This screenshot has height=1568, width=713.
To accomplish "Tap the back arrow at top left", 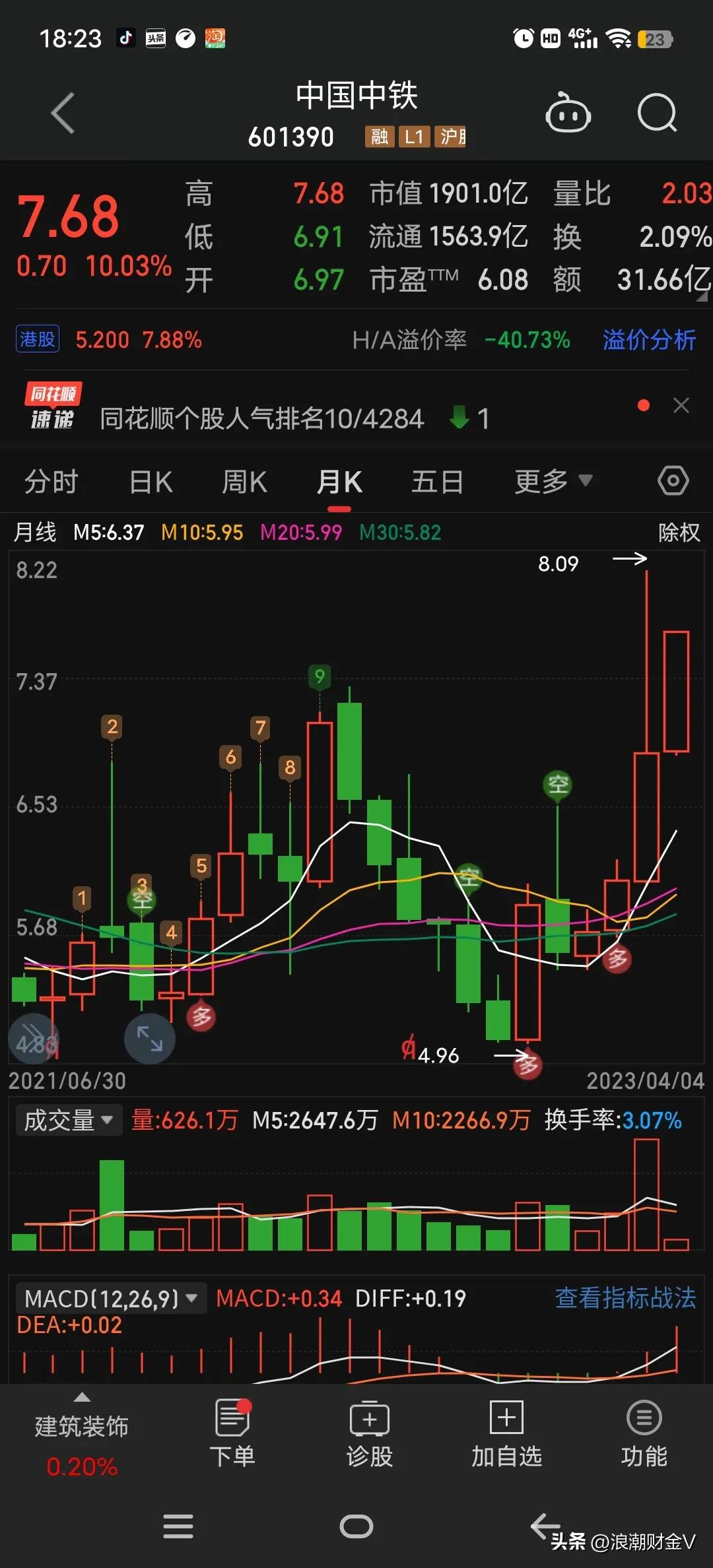I will 63,114.
